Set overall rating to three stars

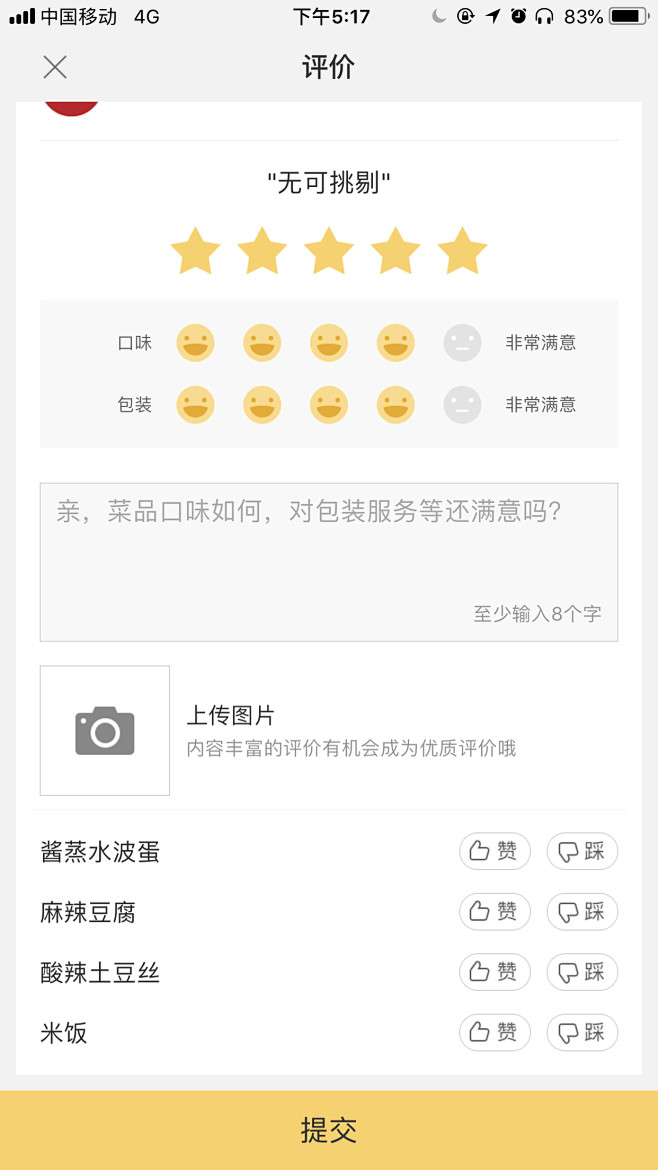pyautogui.click(x=329, y=251)
